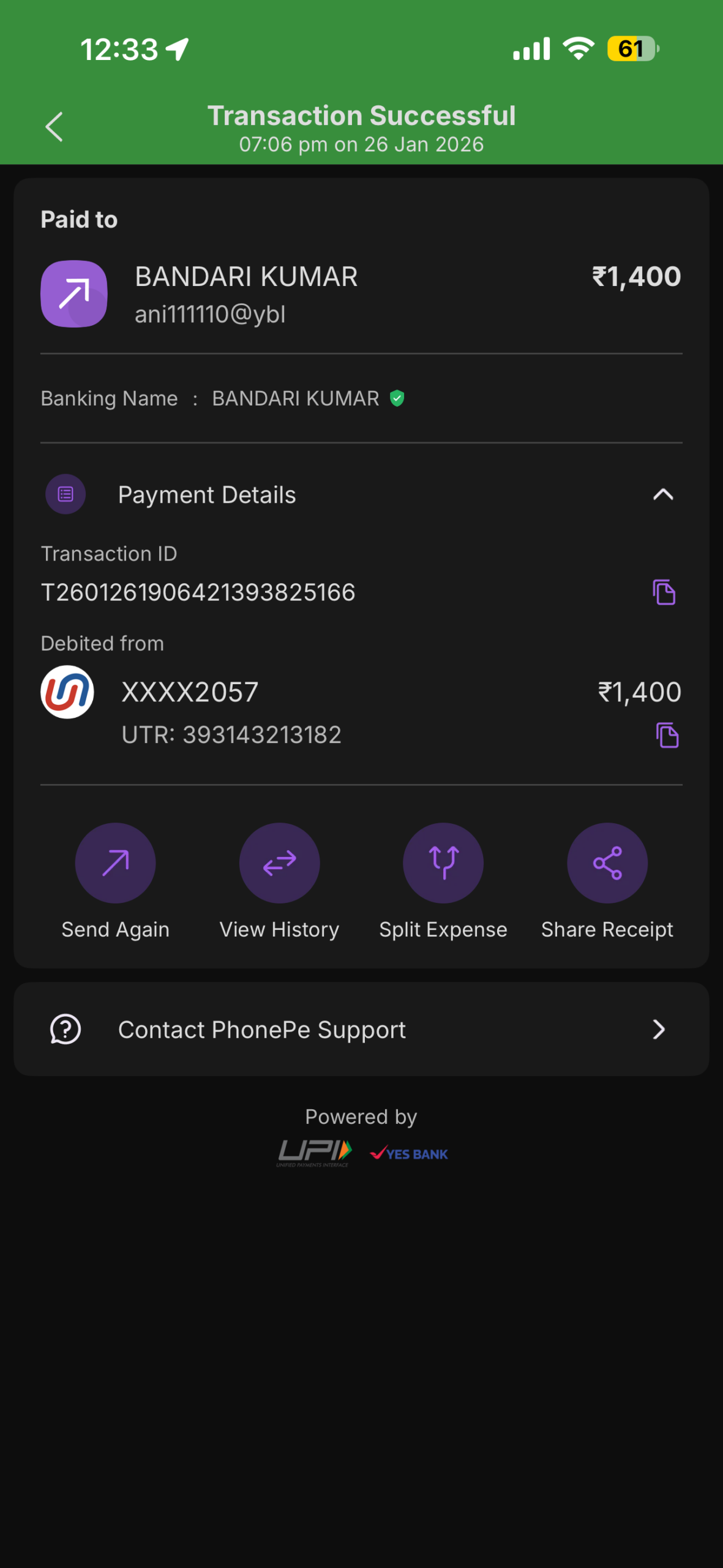Copy the UTR number

point(667,735)
